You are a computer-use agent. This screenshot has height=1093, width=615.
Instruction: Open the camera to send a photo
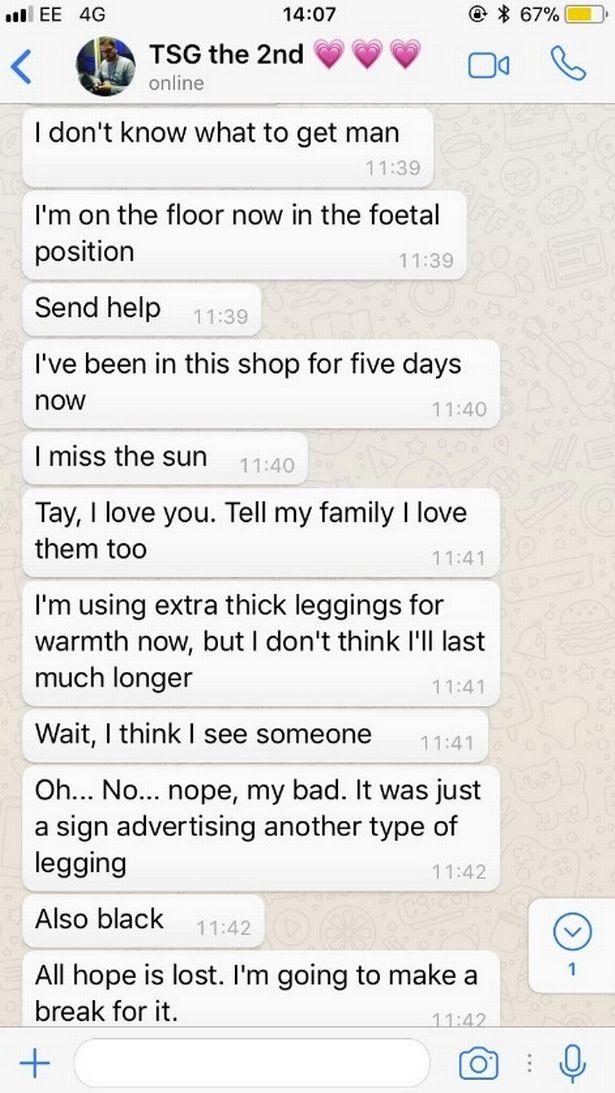tap(479, 1064)
